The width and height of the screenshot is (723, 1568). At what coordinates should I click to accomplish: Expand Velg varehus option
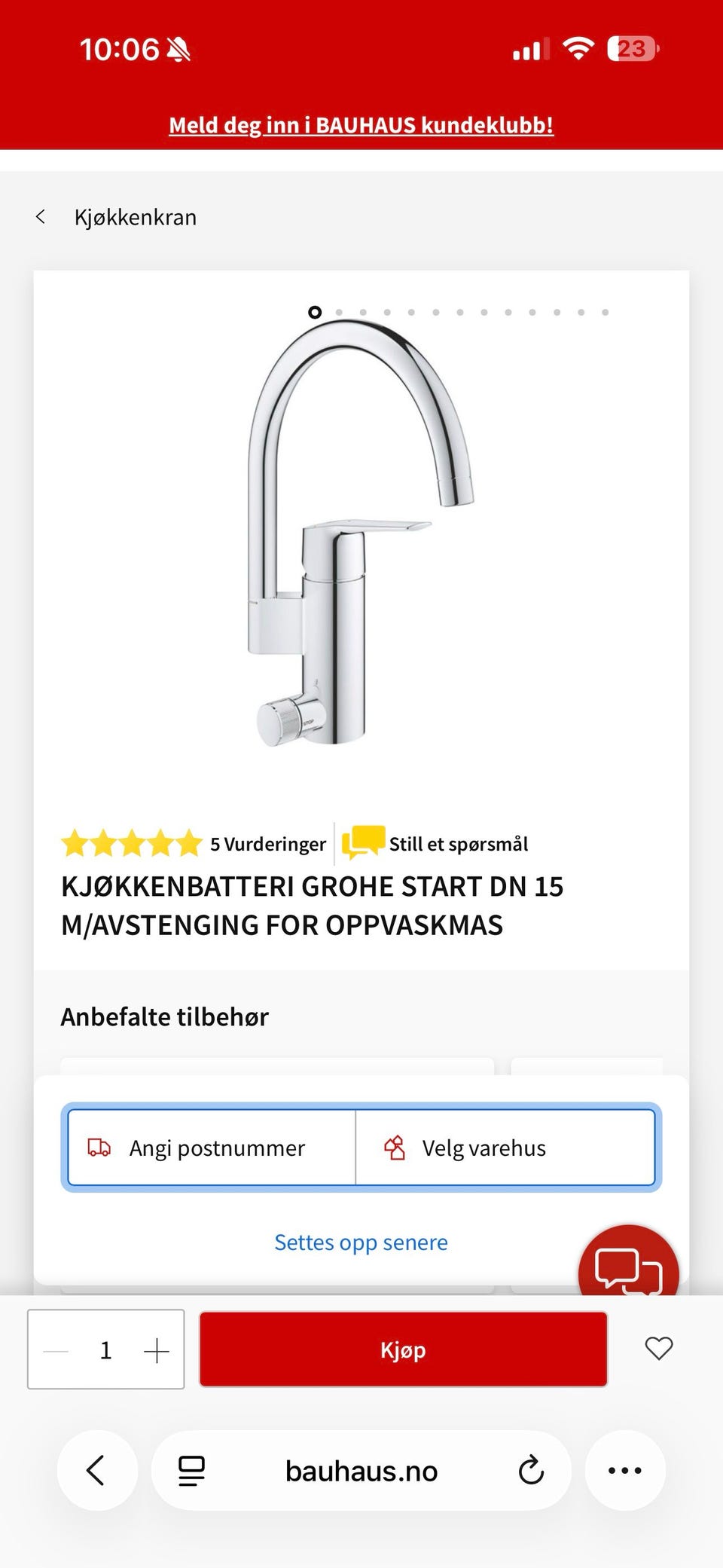click(x=483, y=1148)
